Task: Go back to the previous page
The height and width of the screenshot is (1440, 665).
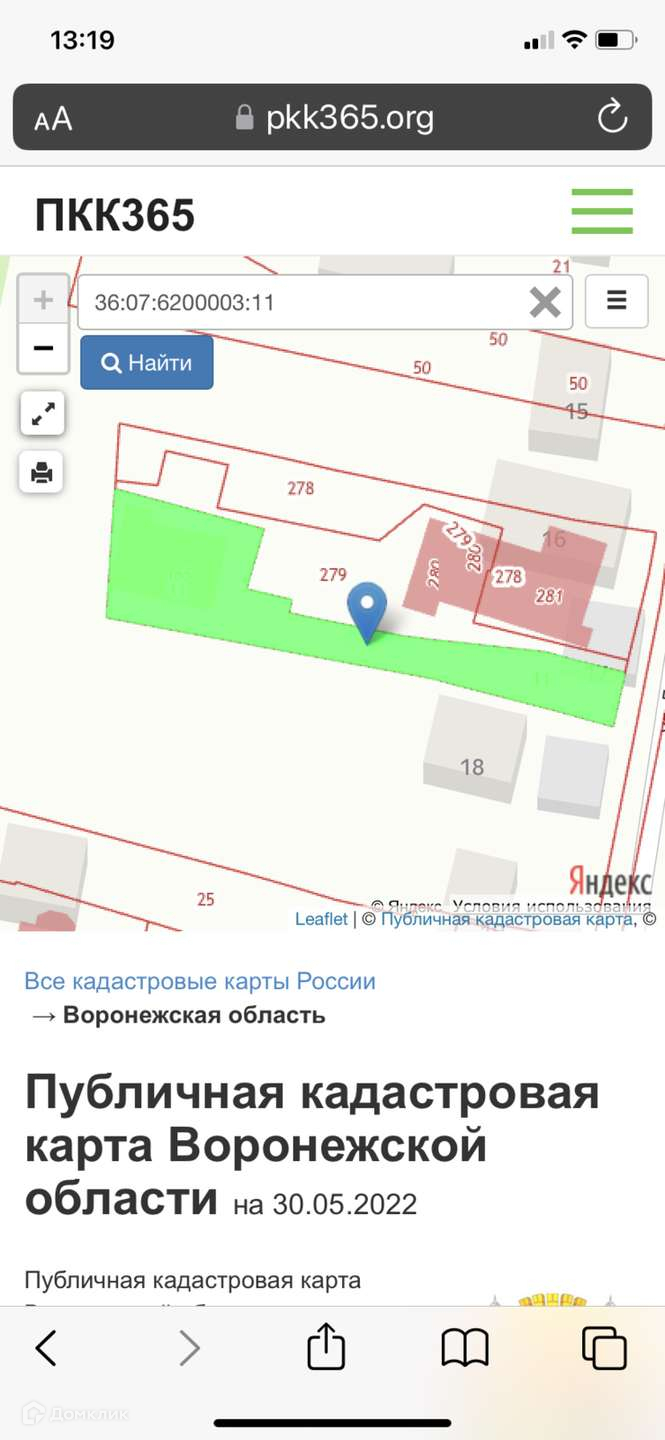Action: click(x=46, y=1348)
